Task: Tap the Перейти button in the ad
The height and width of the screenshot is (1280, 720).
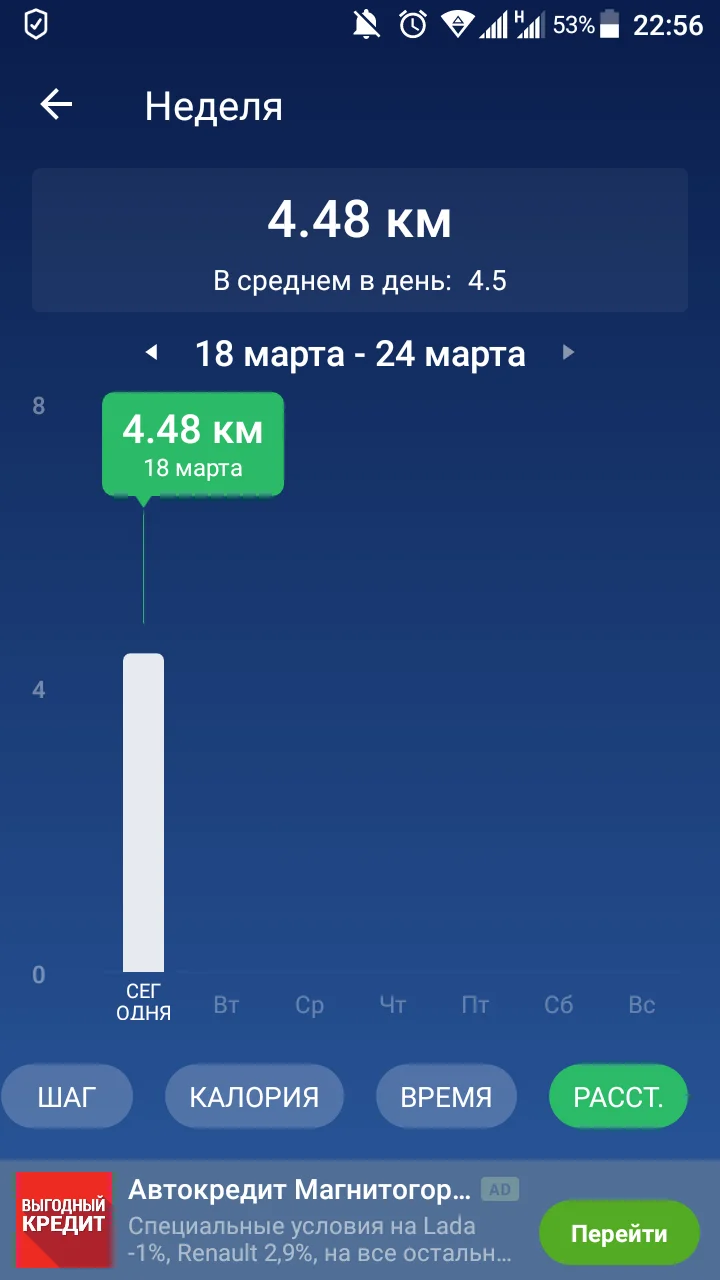Action: tap(619, 1234)
